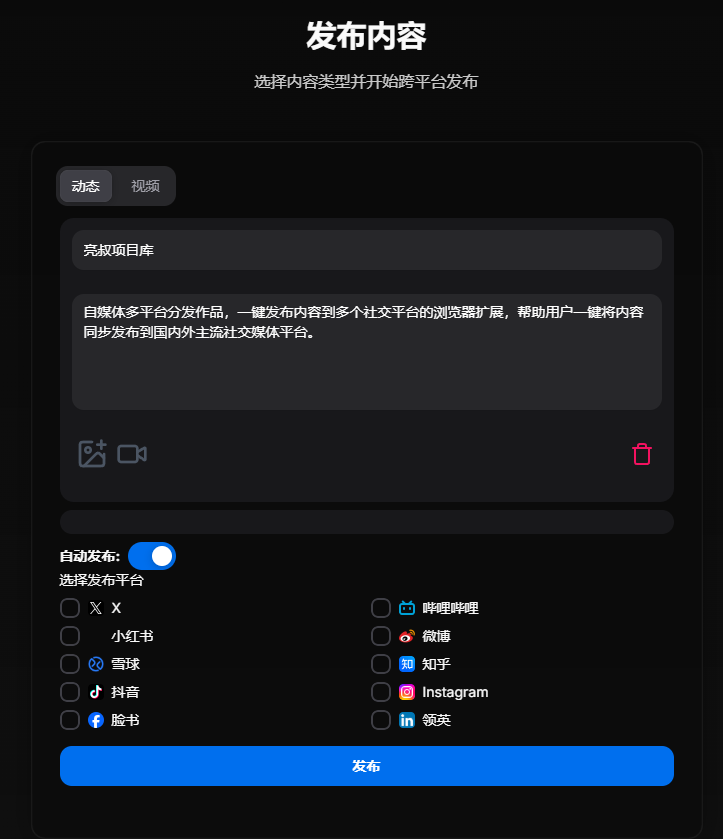Screen dimensions: 723x839
Task: Check the 领英 checkbox
Action: [381, 720]
